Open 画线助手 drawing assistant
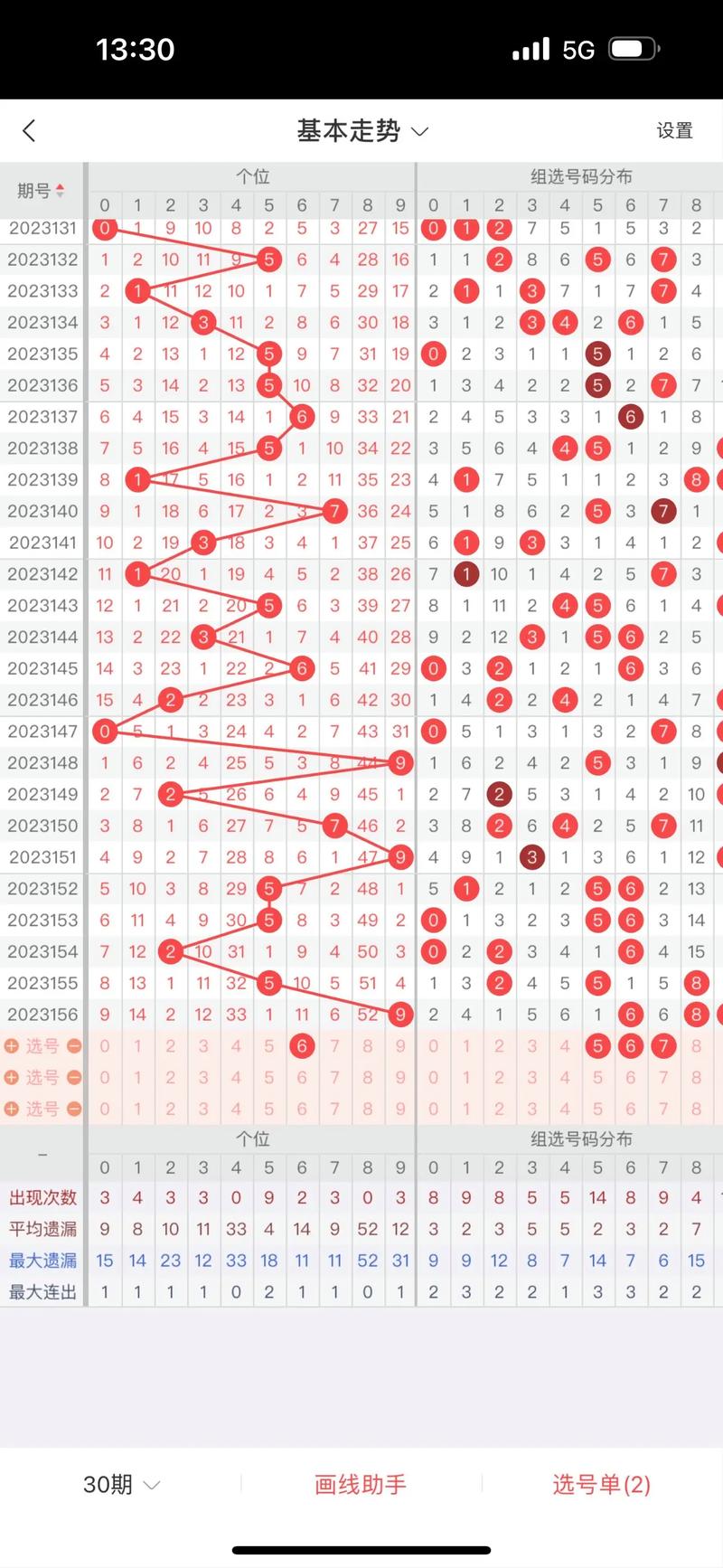This screenshot has width=723, height=1568. (x=361, y=1484)
